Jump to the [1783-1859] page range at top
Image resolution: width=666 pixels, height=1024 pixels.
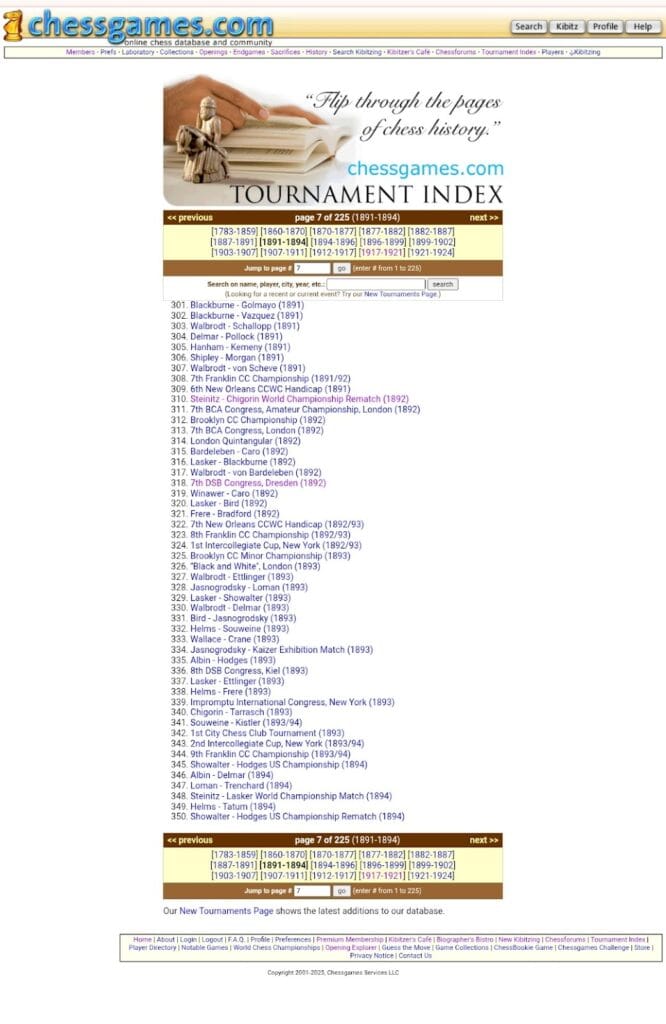coord(234,231)
